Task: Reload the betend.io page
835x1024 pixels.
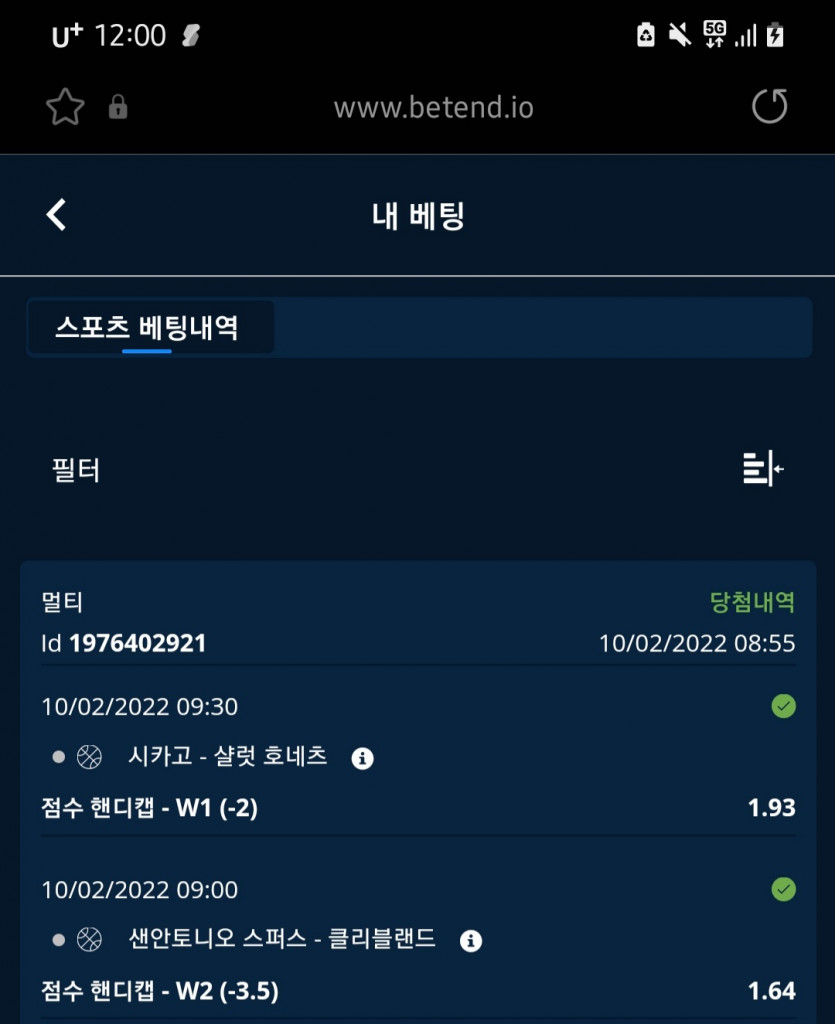Action: (769, 107)
